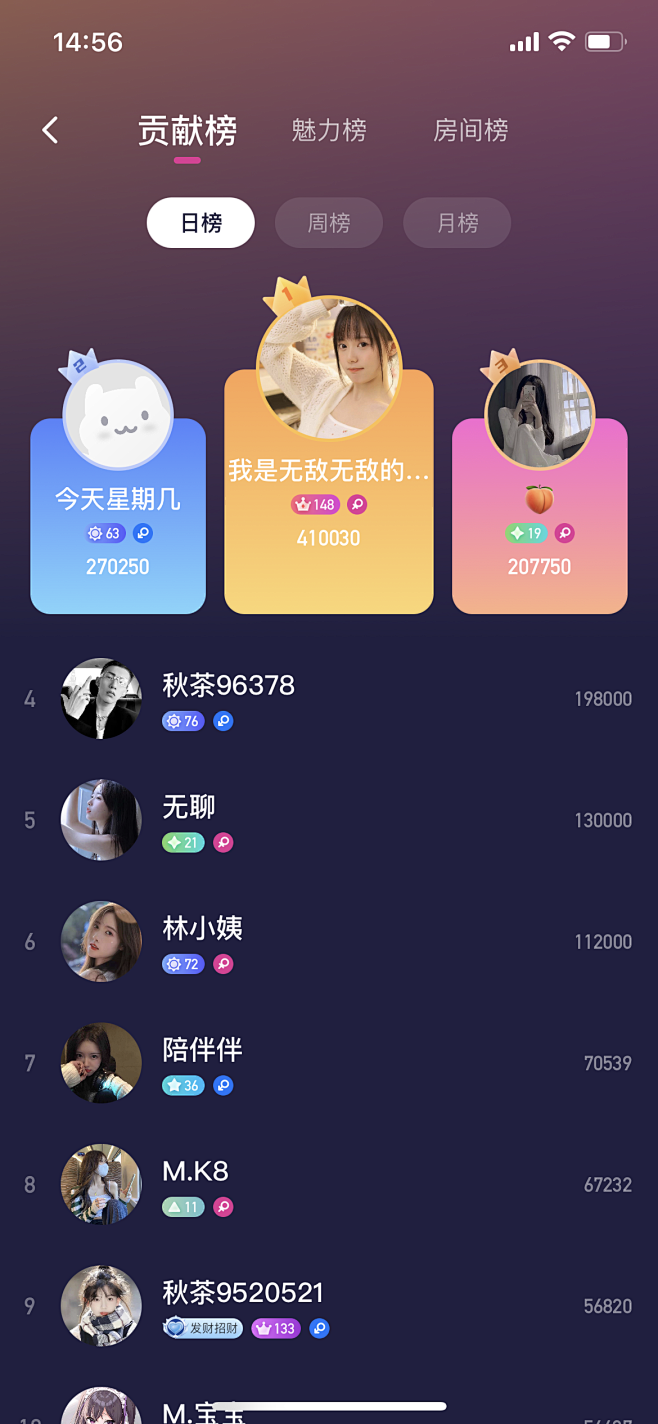
Task: Switch to the 魅力榜 tab
Action: click(x=329, y=130)
